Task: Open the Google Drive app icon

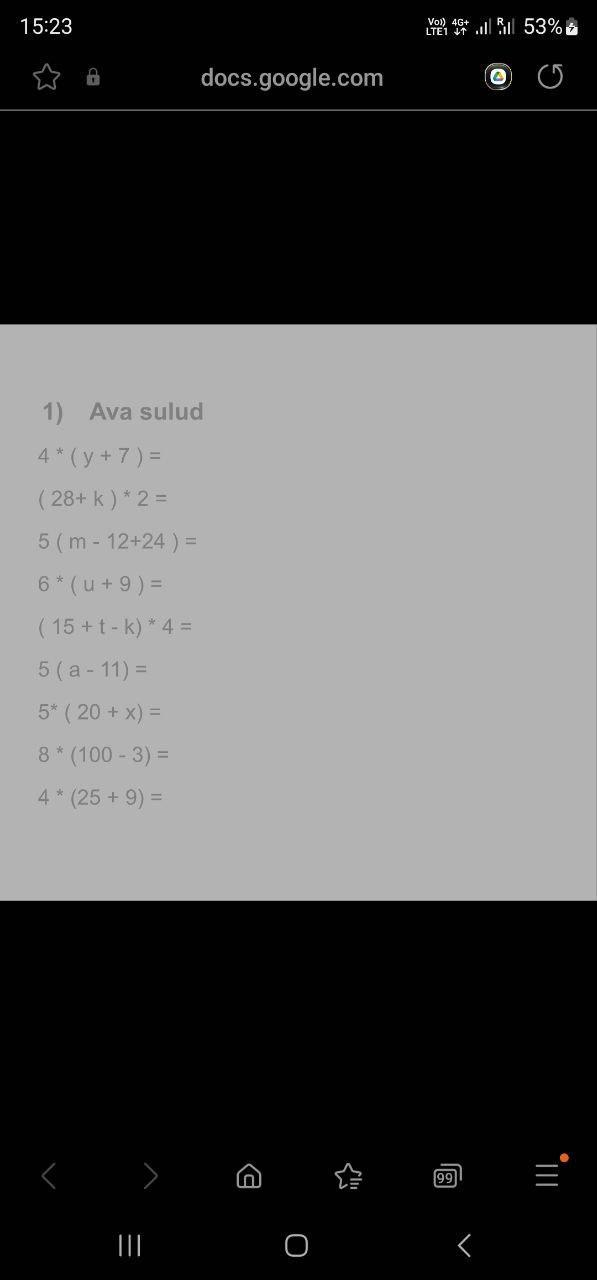Action: click(x=498, y=77)
